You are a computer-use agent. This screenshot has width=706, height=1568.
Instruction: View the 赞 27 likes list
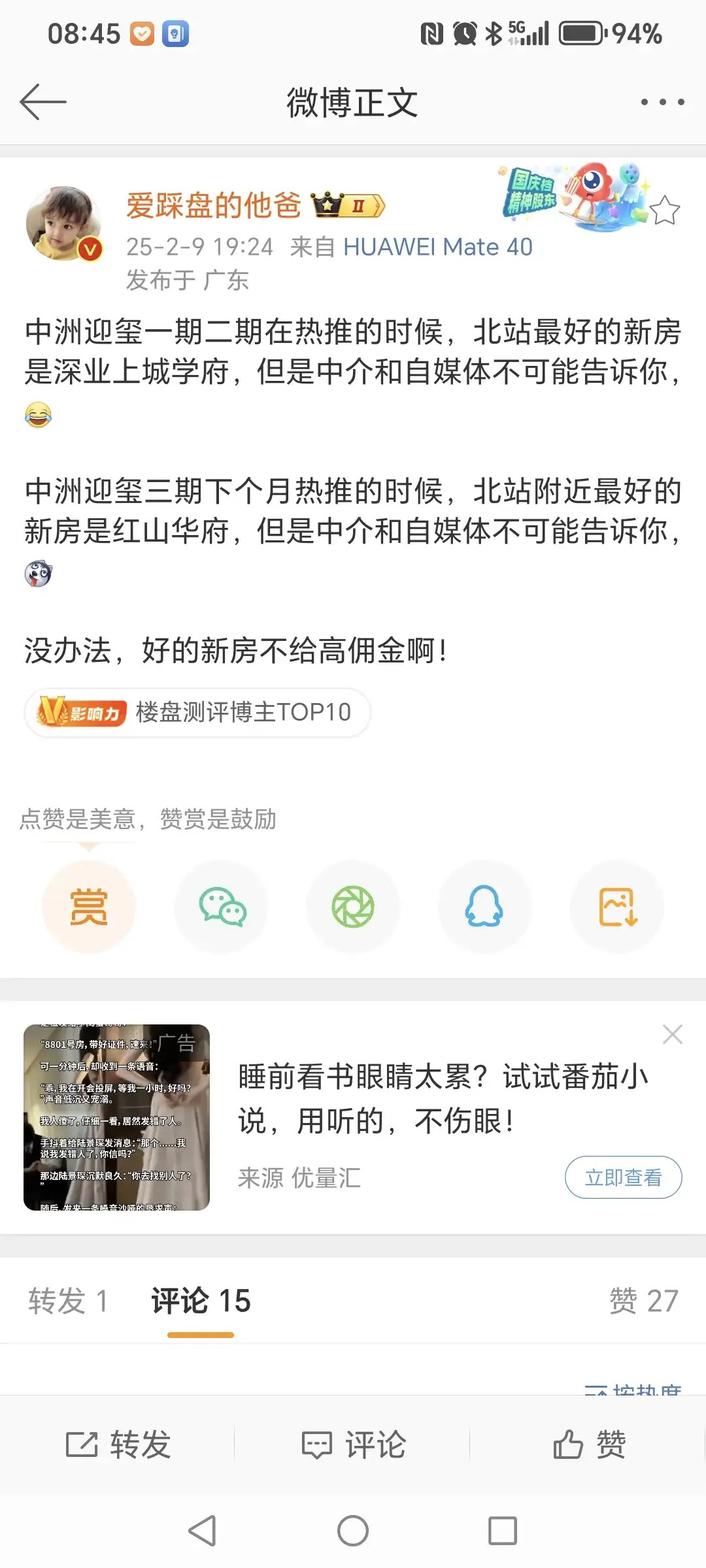point(644,1300)
